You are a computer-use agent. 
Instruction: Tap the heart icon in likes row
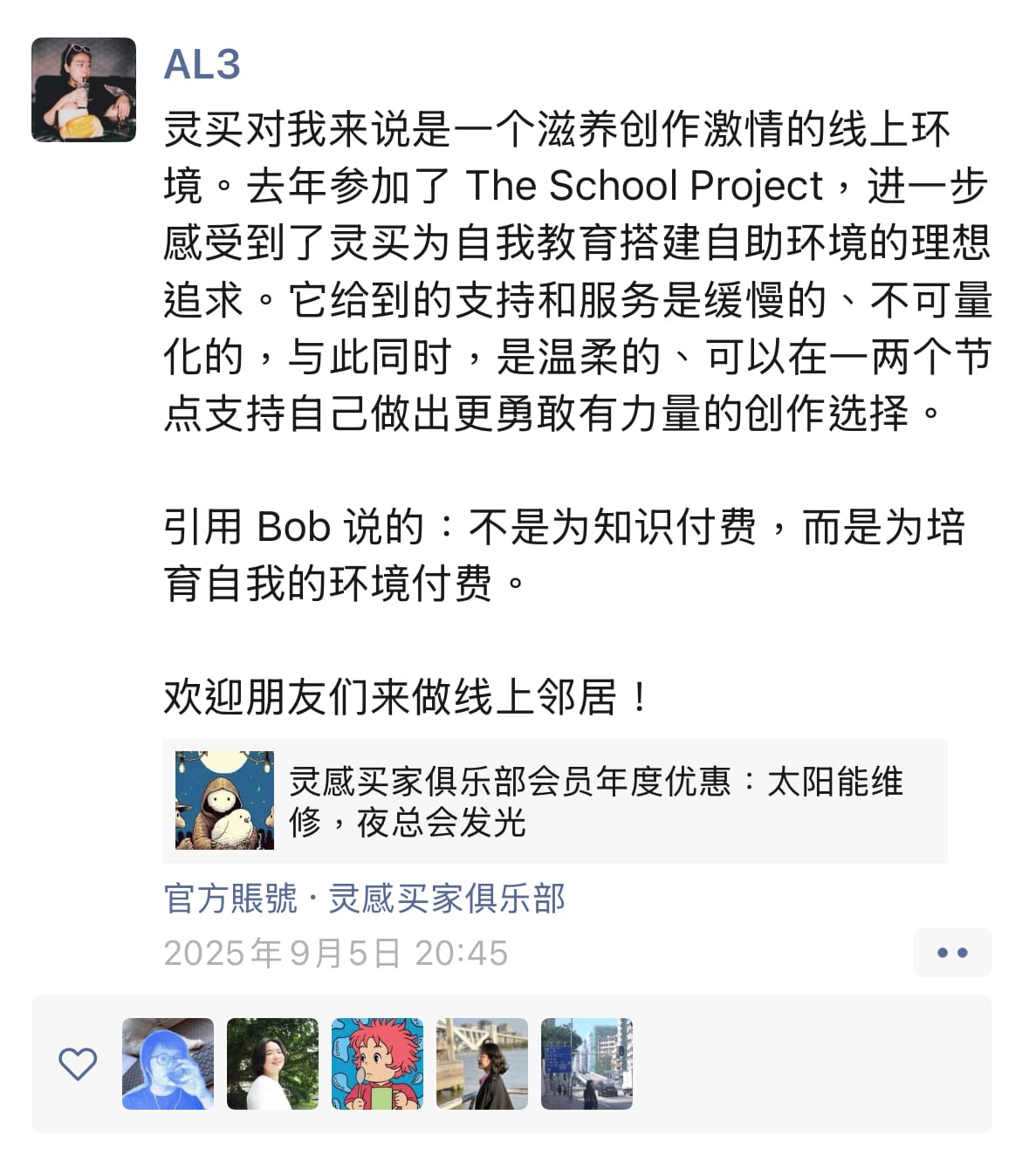click(78, 1063)
